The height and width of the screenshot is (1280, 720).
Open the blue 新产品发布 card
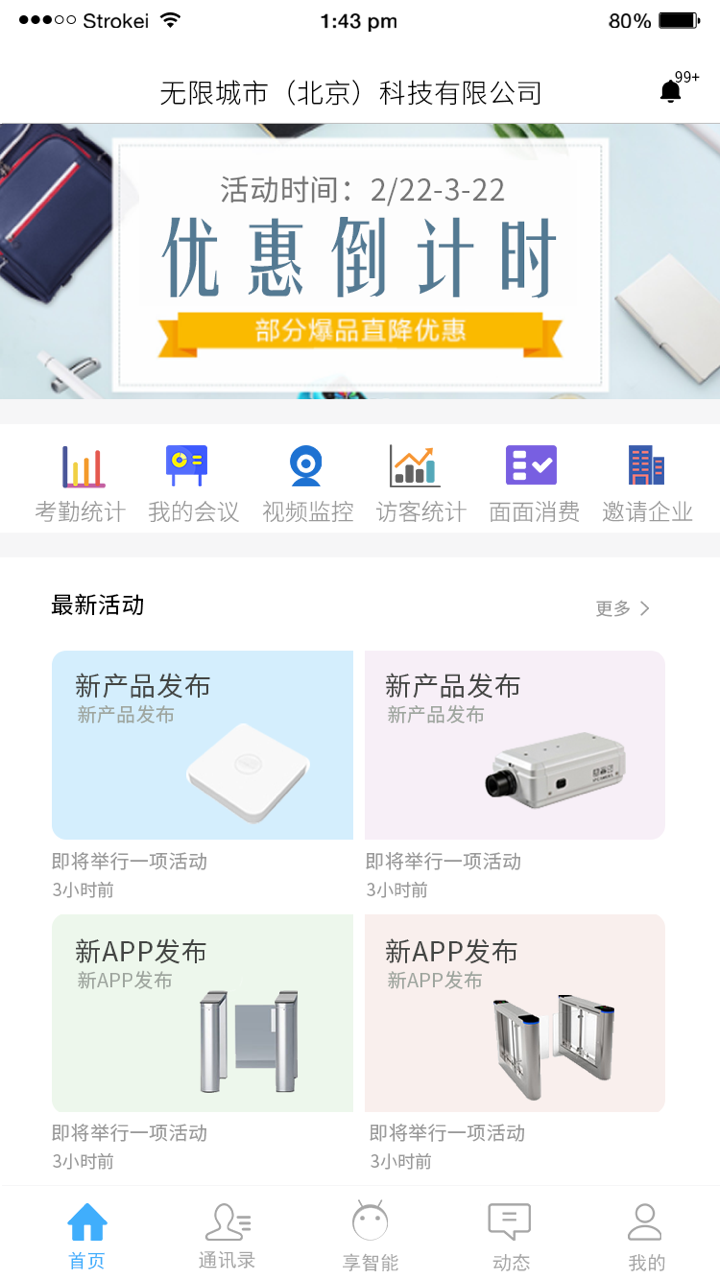202,745
